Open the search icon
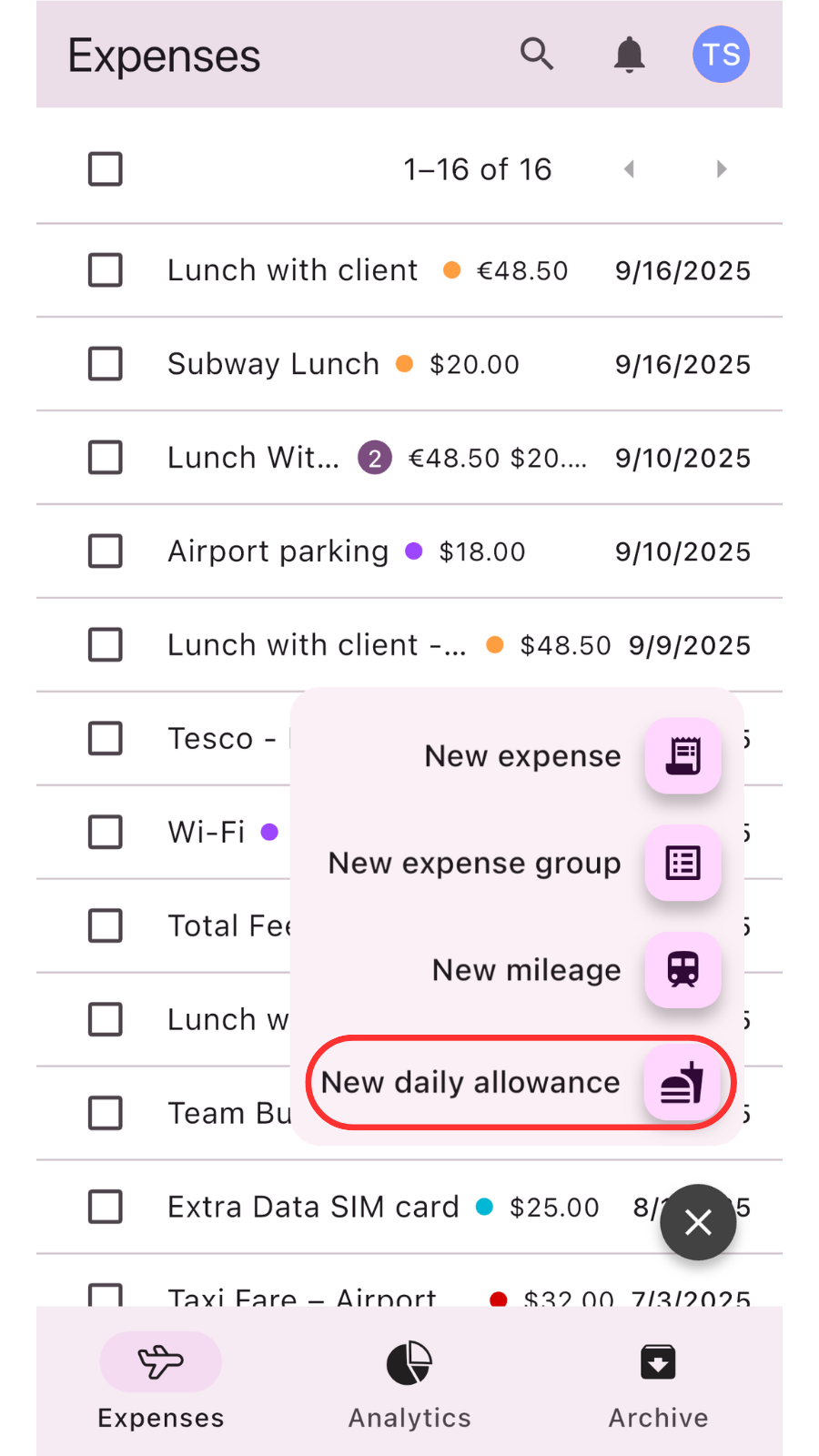The width and height of the screenshot is (819, 1456). [537, 55]
